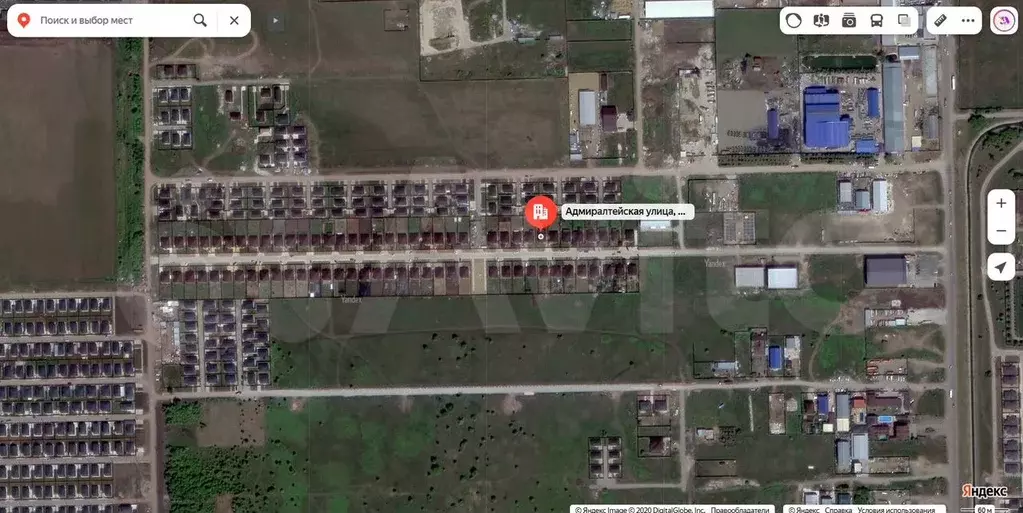Open the place search field
Image resolution: width=1023 pixels, height=513 pixels.
coord(110,20)
